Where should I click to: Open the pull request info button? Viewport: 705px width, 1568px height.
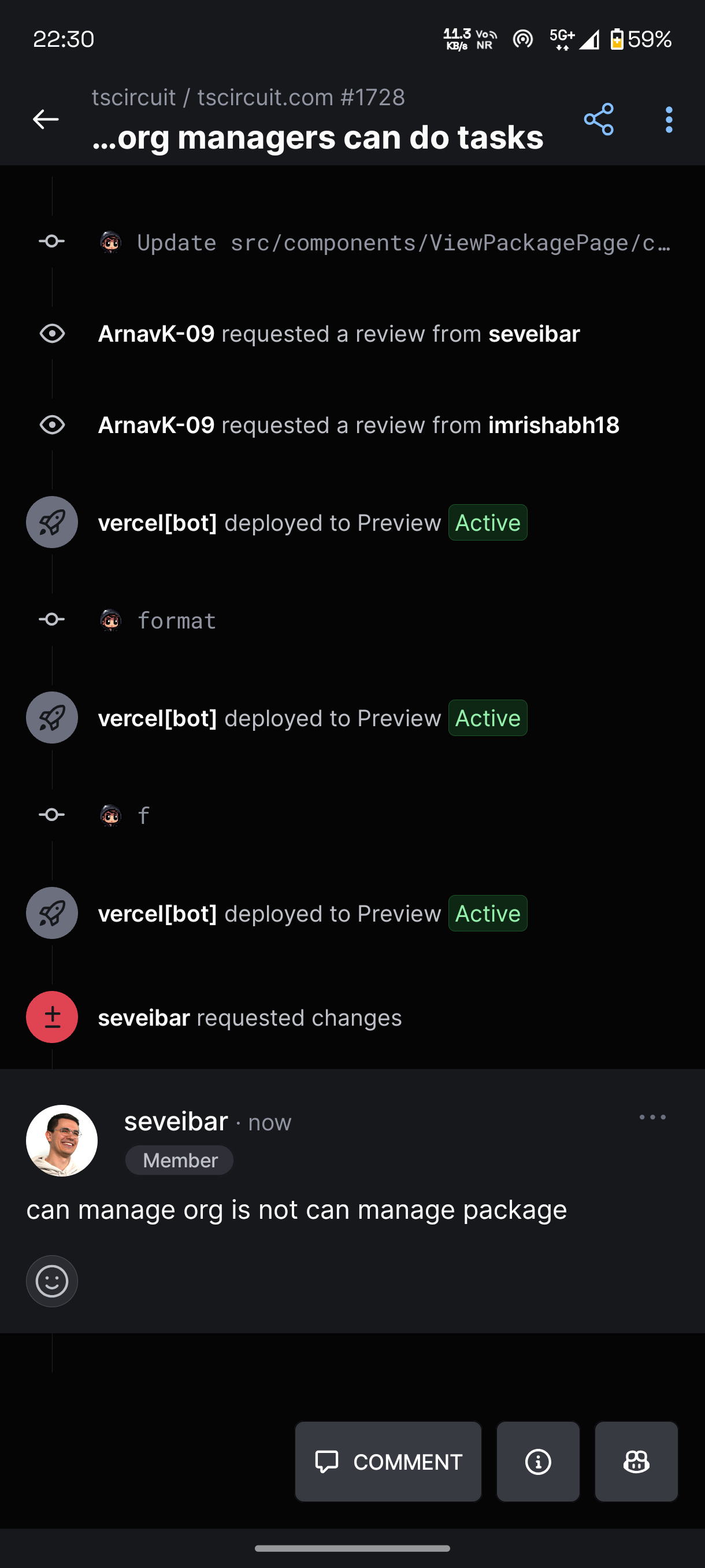538,1462
